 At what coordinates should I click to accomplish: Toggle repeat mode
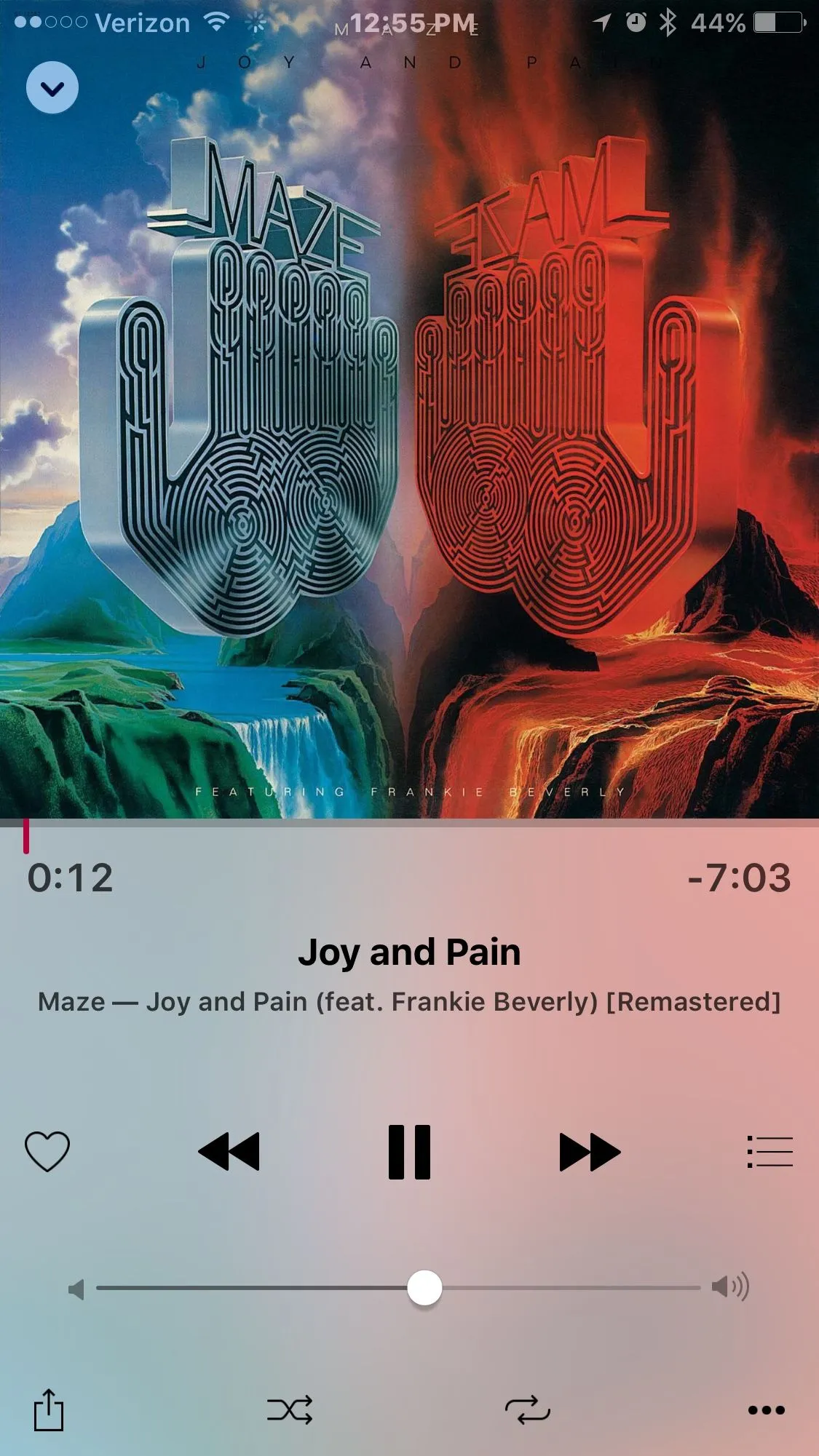528,1410
